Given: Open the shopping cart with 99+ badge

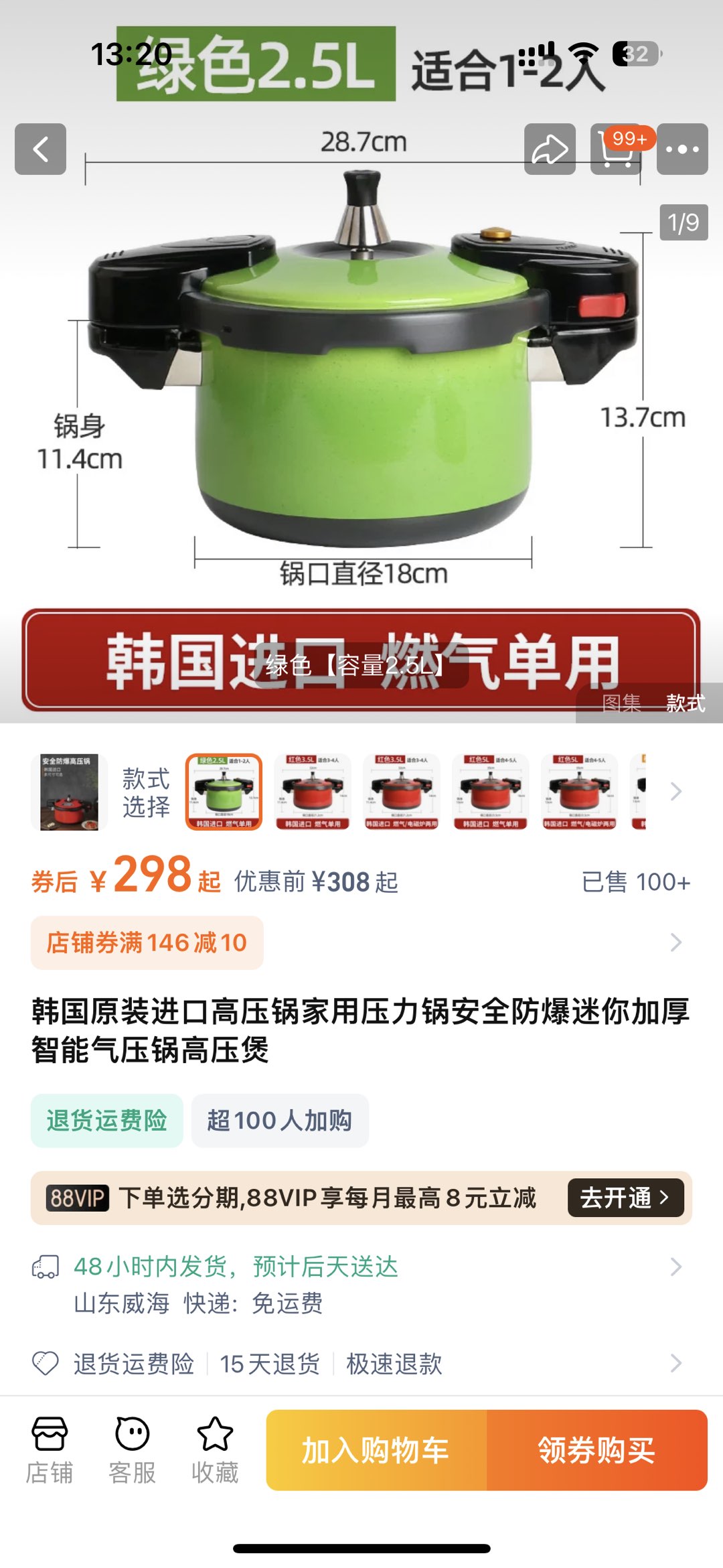Looking at the screenshot, I should point(616,149).
